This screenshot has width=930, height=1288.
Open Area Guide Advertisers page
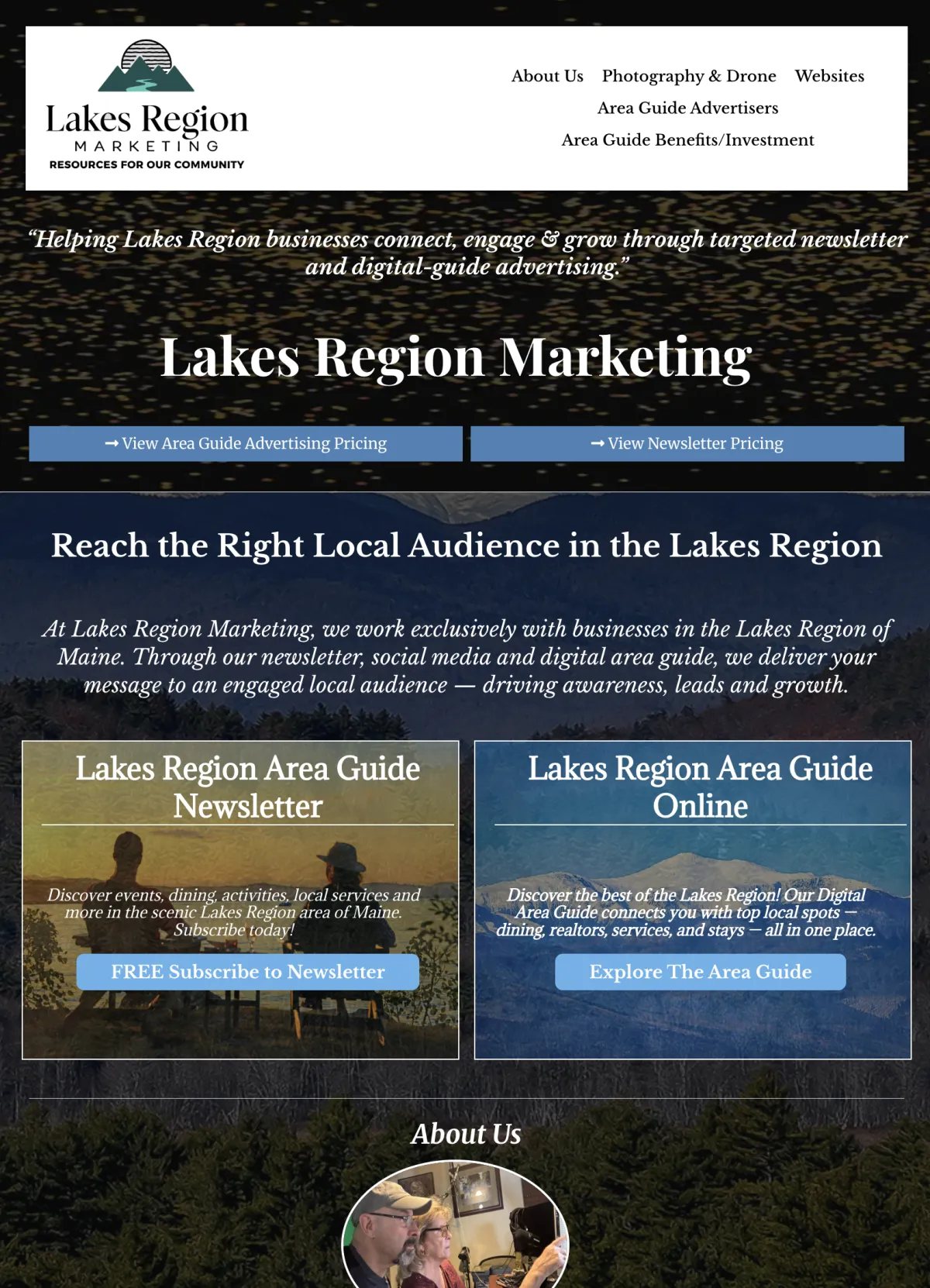tap(687, 108)
